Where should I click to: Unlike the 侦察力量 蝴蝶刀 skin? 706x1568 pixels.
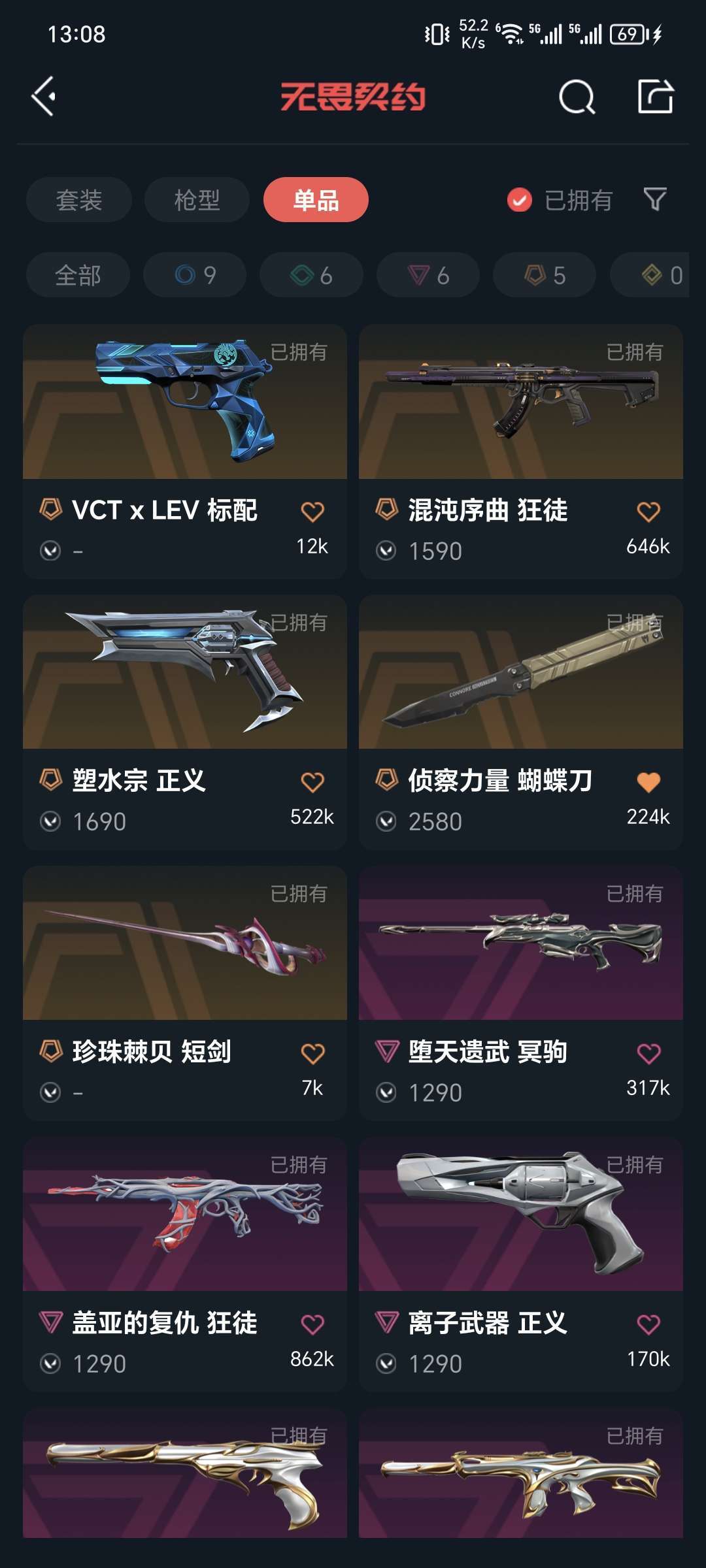coord(648,782)
